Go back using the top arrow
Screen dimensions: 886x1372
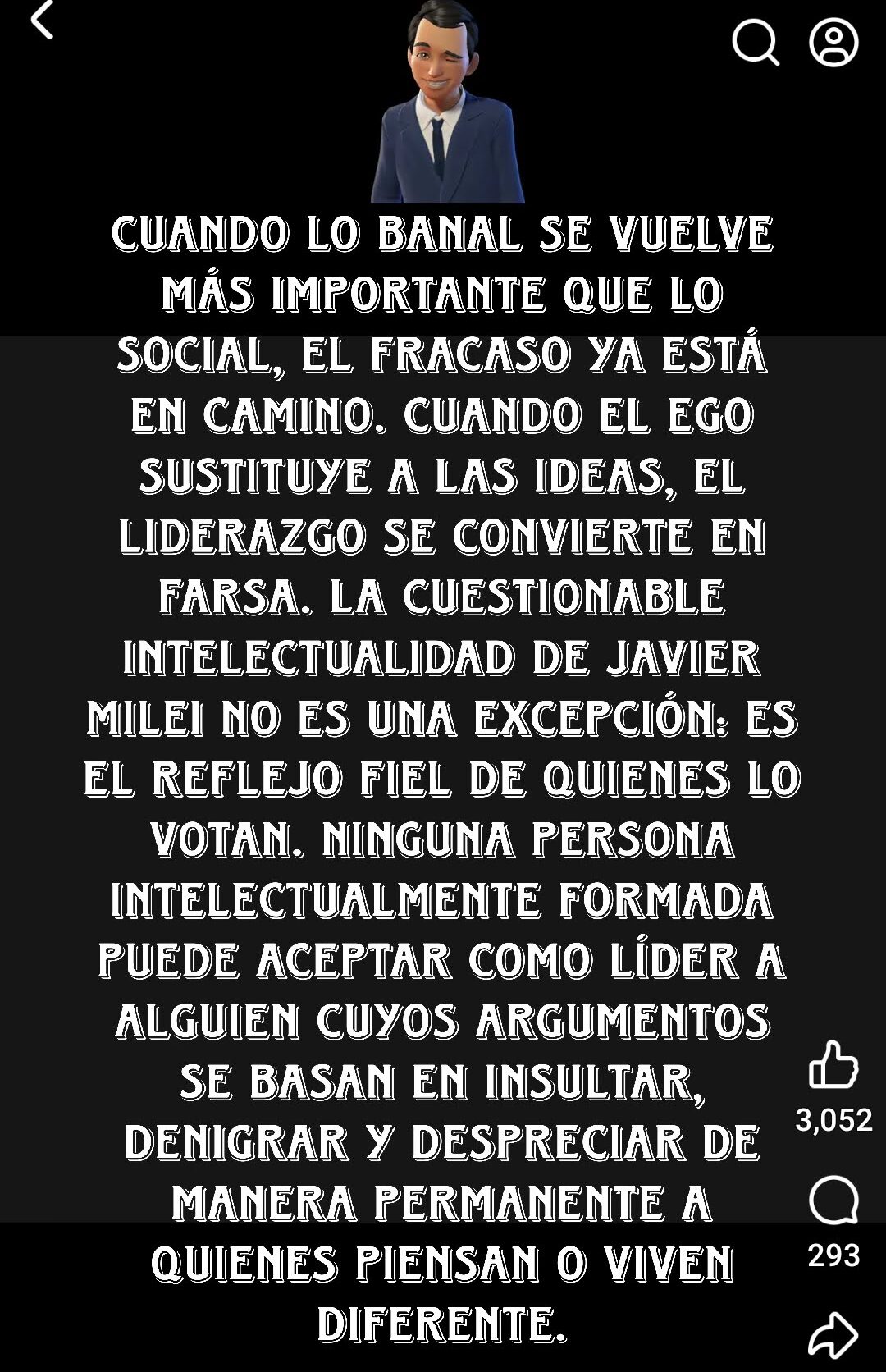[x=41, y=20]
